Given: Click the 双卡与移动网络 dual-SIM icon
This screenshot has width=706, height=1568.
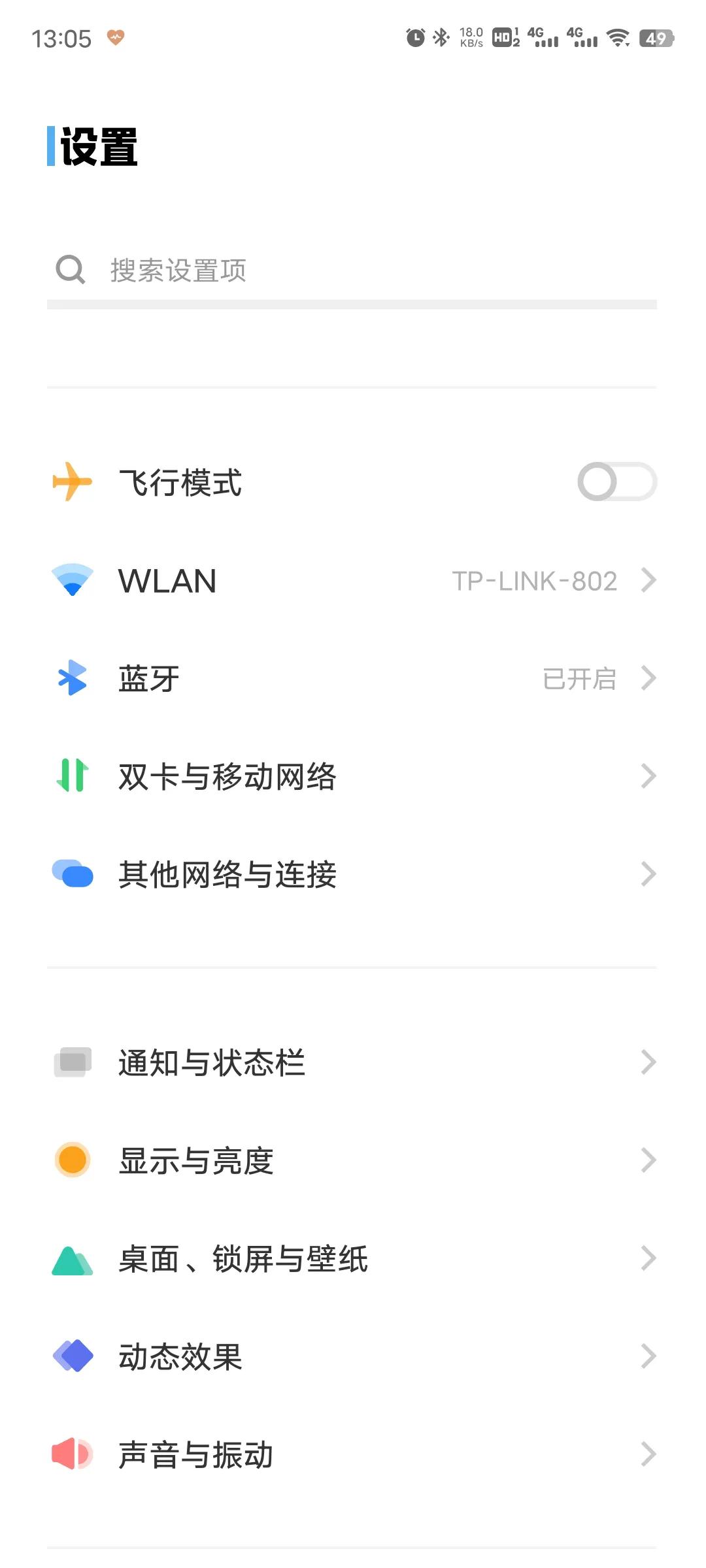Looking at the screenshot, I should 72,776.
